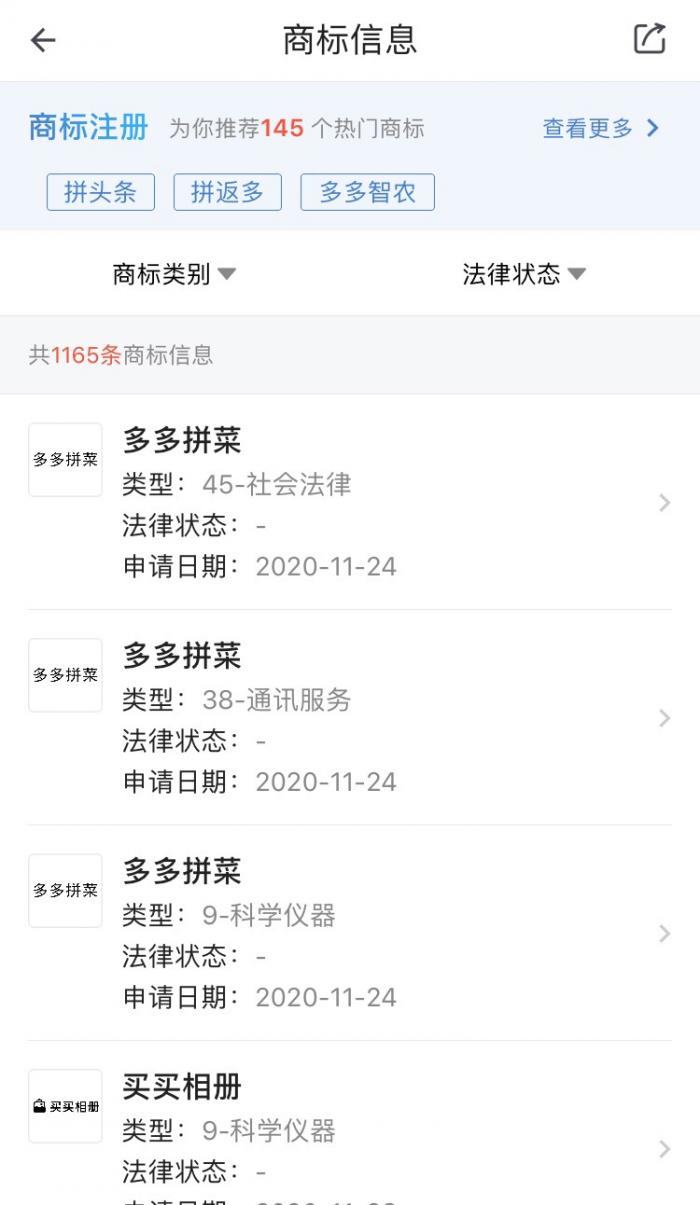
Task: Open 多多拼菜 trademark of type 38-通讯服务
Action: [x=350, y=717]
